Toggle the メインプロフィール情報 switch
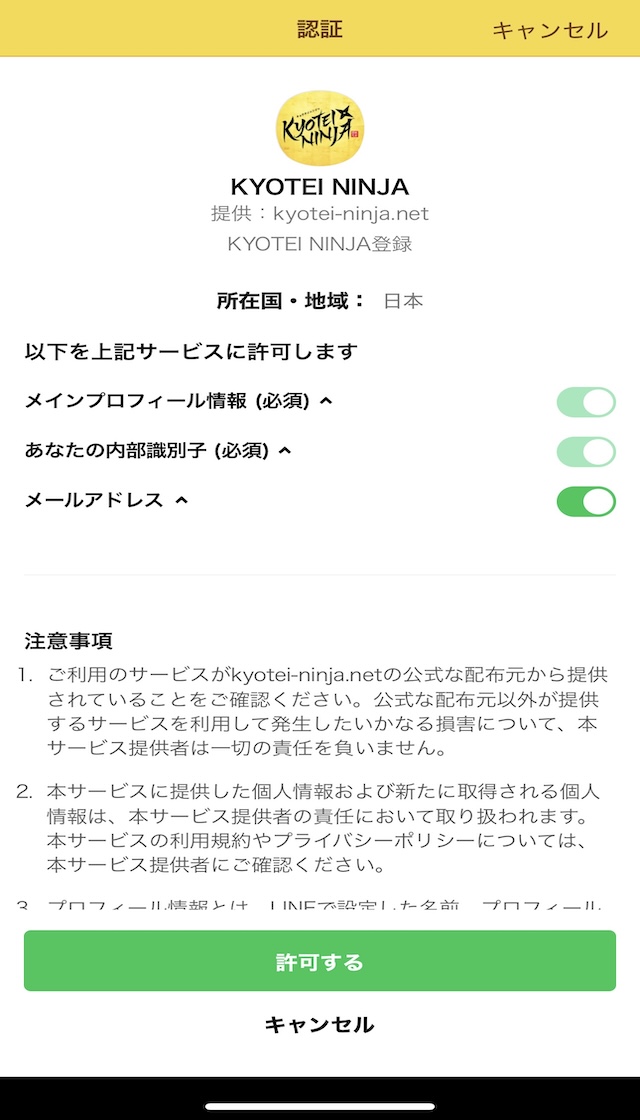Viewport: 640px width, 1120px height. [x=586, y=402]
